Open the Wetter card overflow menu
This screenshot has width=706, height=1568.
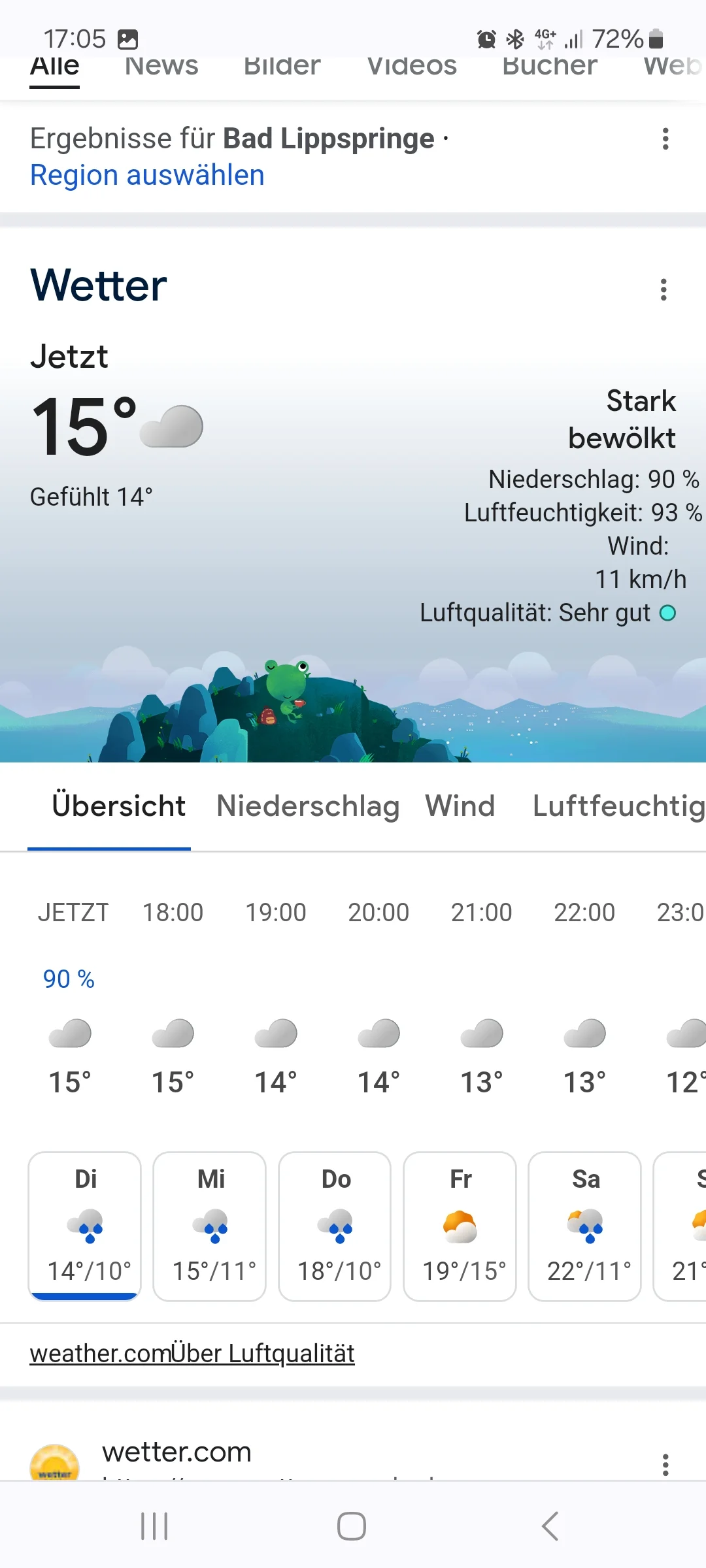click(x=664, y=289)
